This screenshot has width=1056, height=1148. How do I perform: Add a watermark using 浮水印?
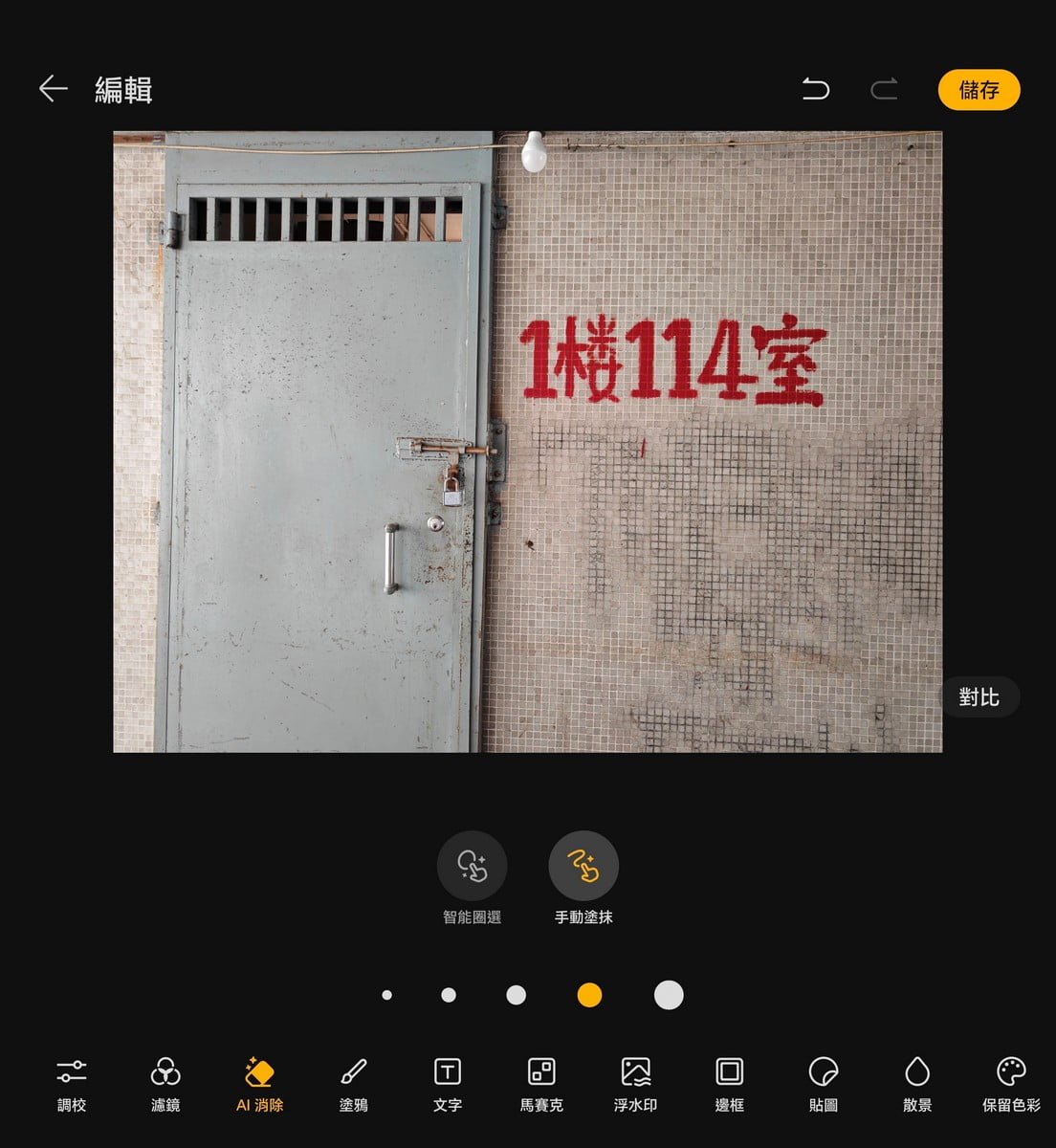(x=635, y=1084)
